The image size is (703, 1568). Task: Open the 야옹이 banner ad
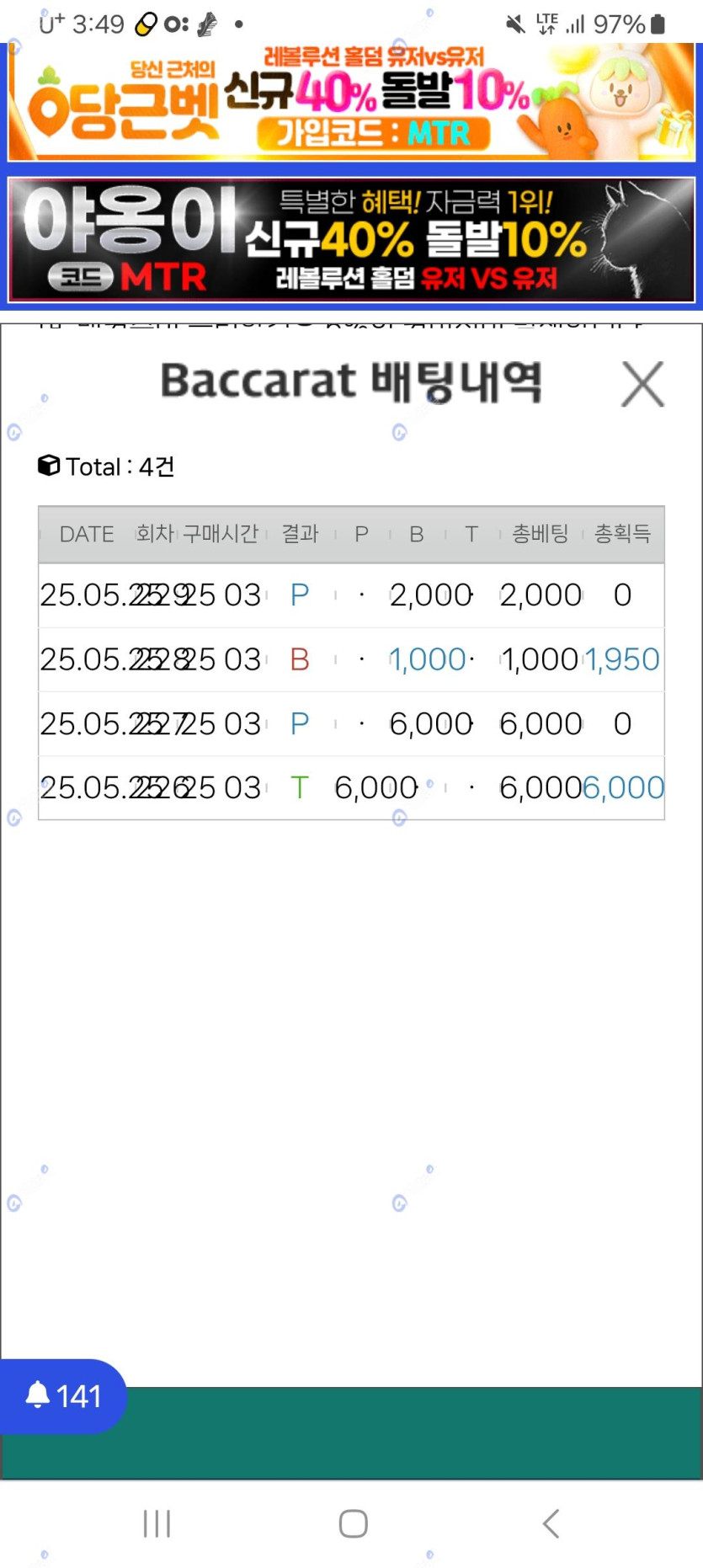(x=352, y=240)
